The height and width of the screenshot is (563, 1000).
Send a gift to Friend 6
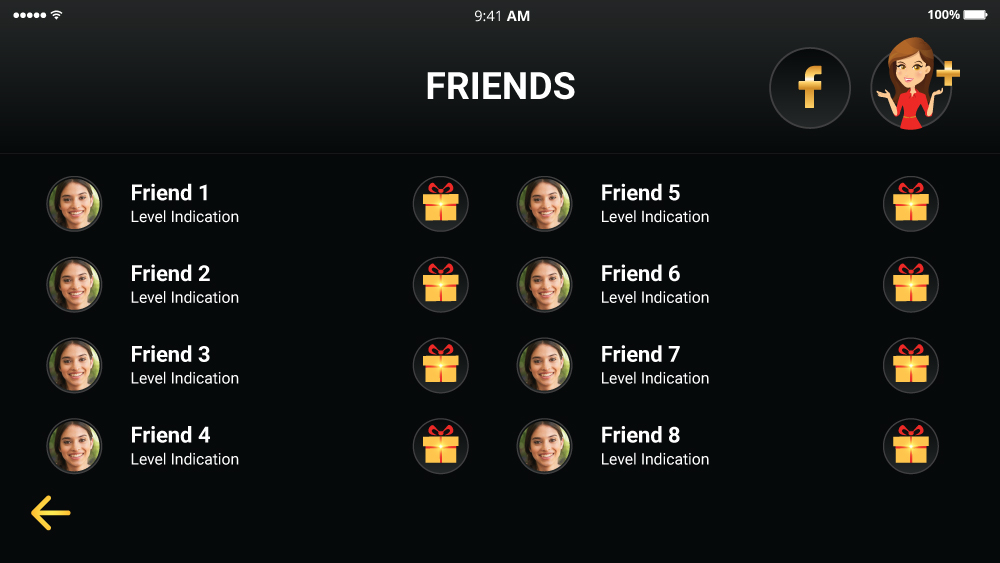point(910,285)
